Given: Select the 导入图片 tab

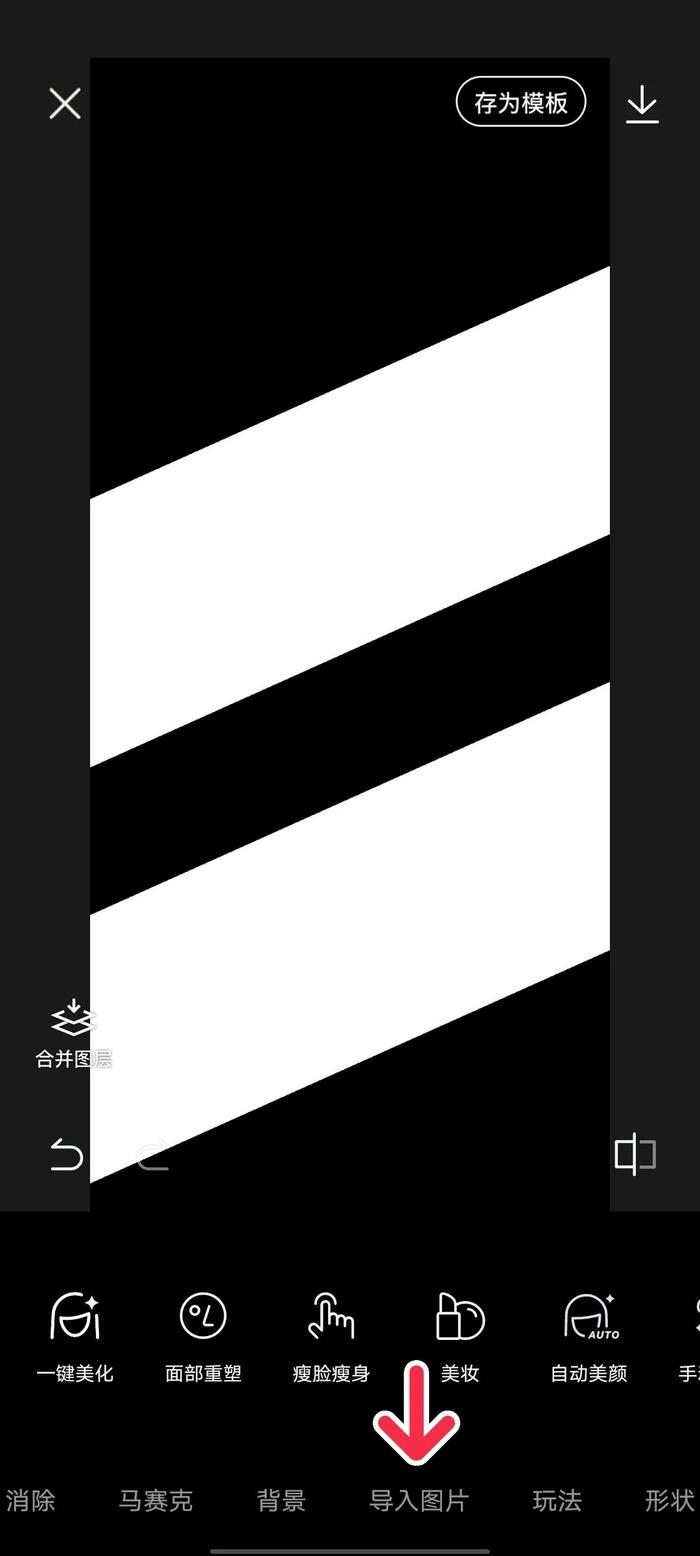Looking at the screenshot, I should coord(418,1500).
